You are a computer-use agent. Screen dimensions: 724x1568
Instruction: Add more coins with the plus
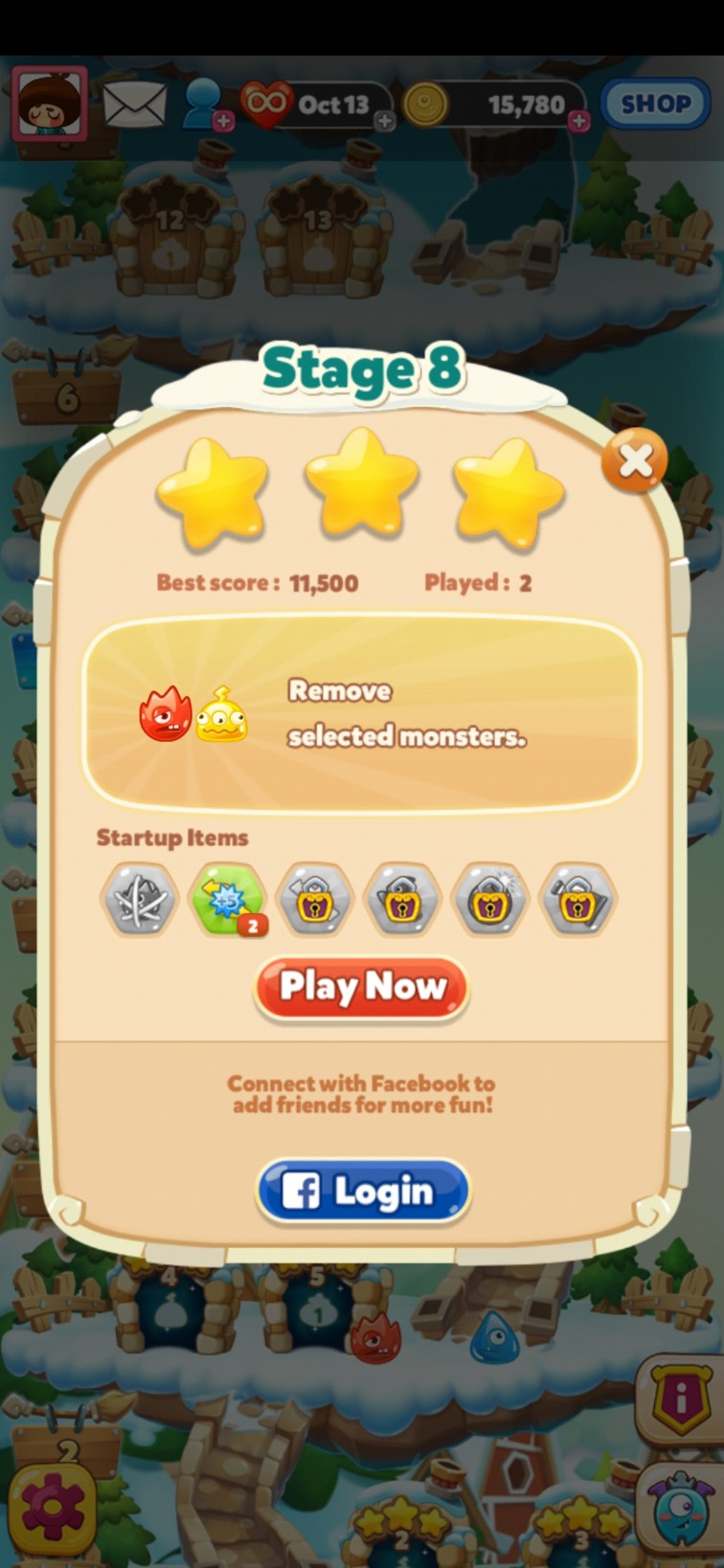(x=578, y=121)
